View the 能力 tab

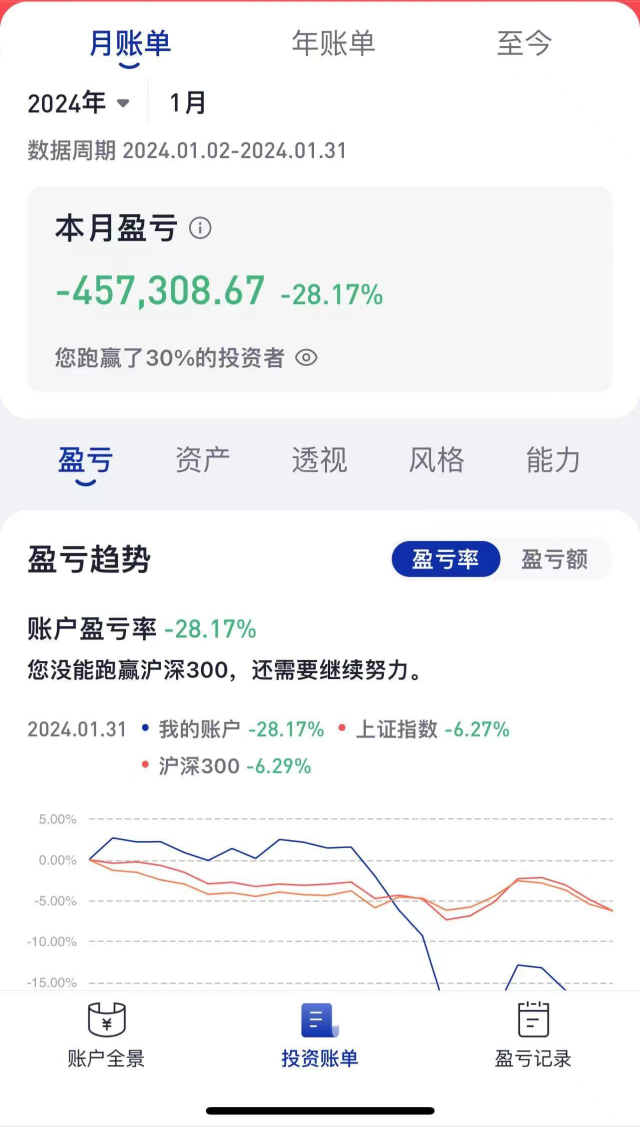tap(553, 460)
